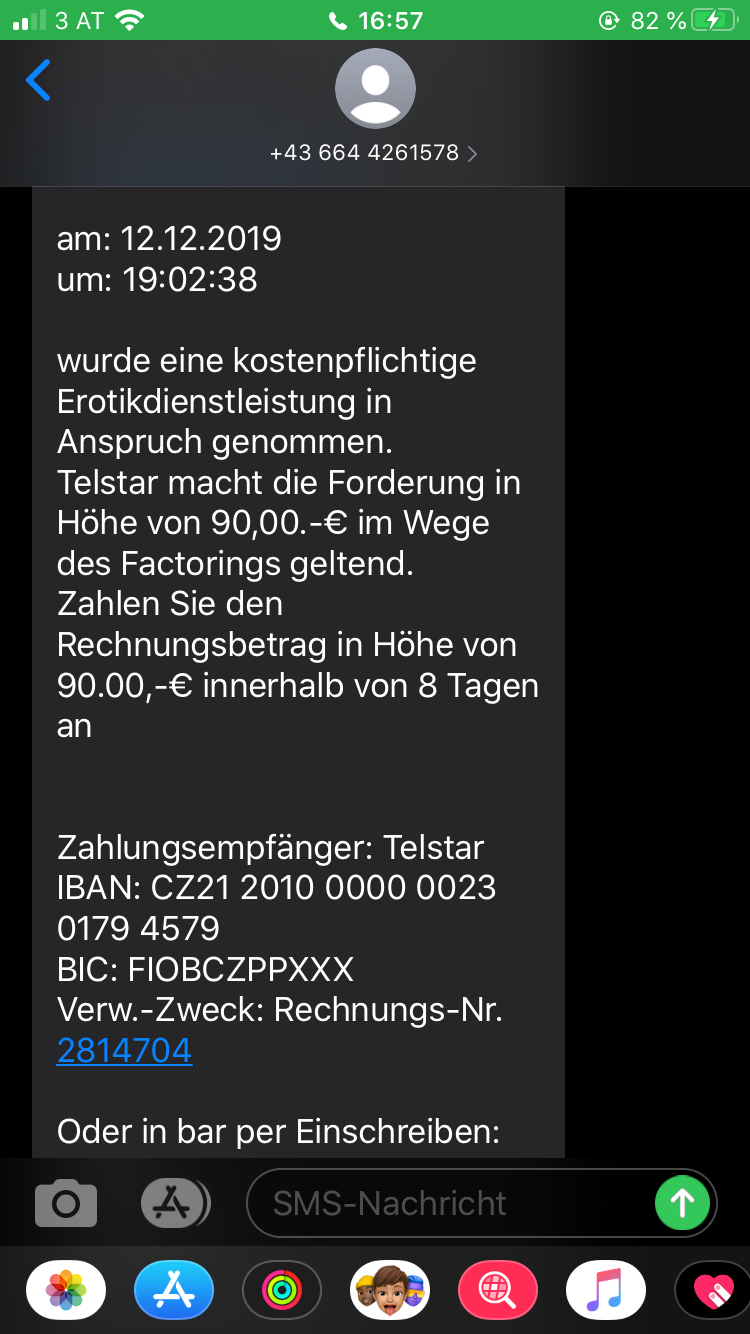This screenshot has width=750, height=1334.
Task: Open the camera from the message bar
Action: coord(64,1202)
